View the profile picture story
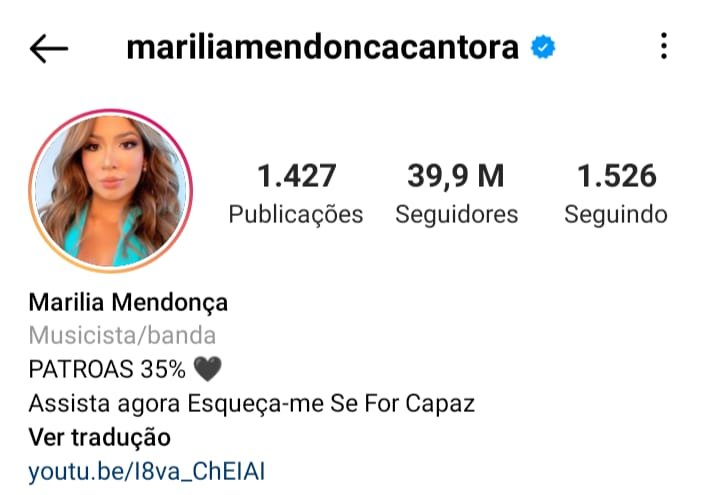This screenshot has height=495, width=720. click(x=110, y=191)
